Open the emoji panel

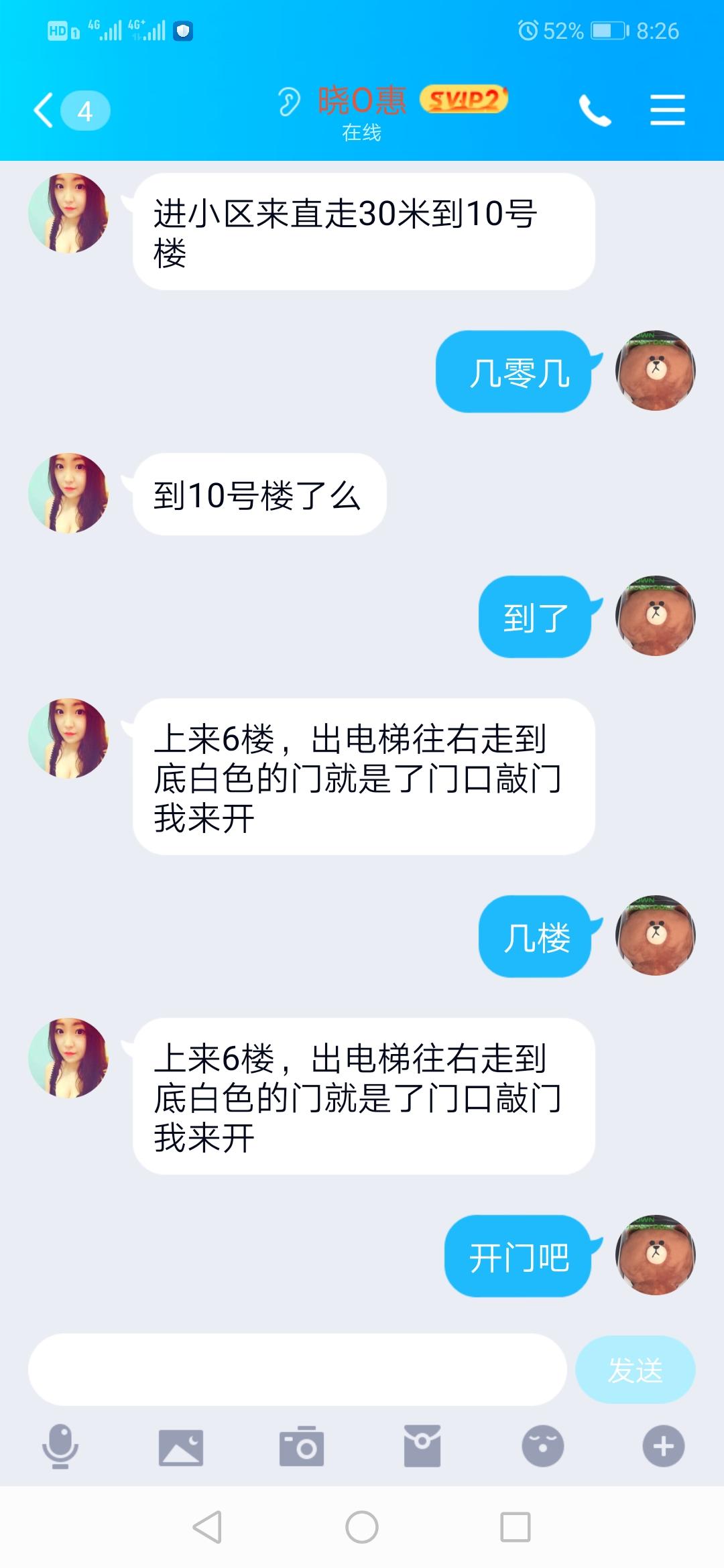click(x=542, y=1446)
